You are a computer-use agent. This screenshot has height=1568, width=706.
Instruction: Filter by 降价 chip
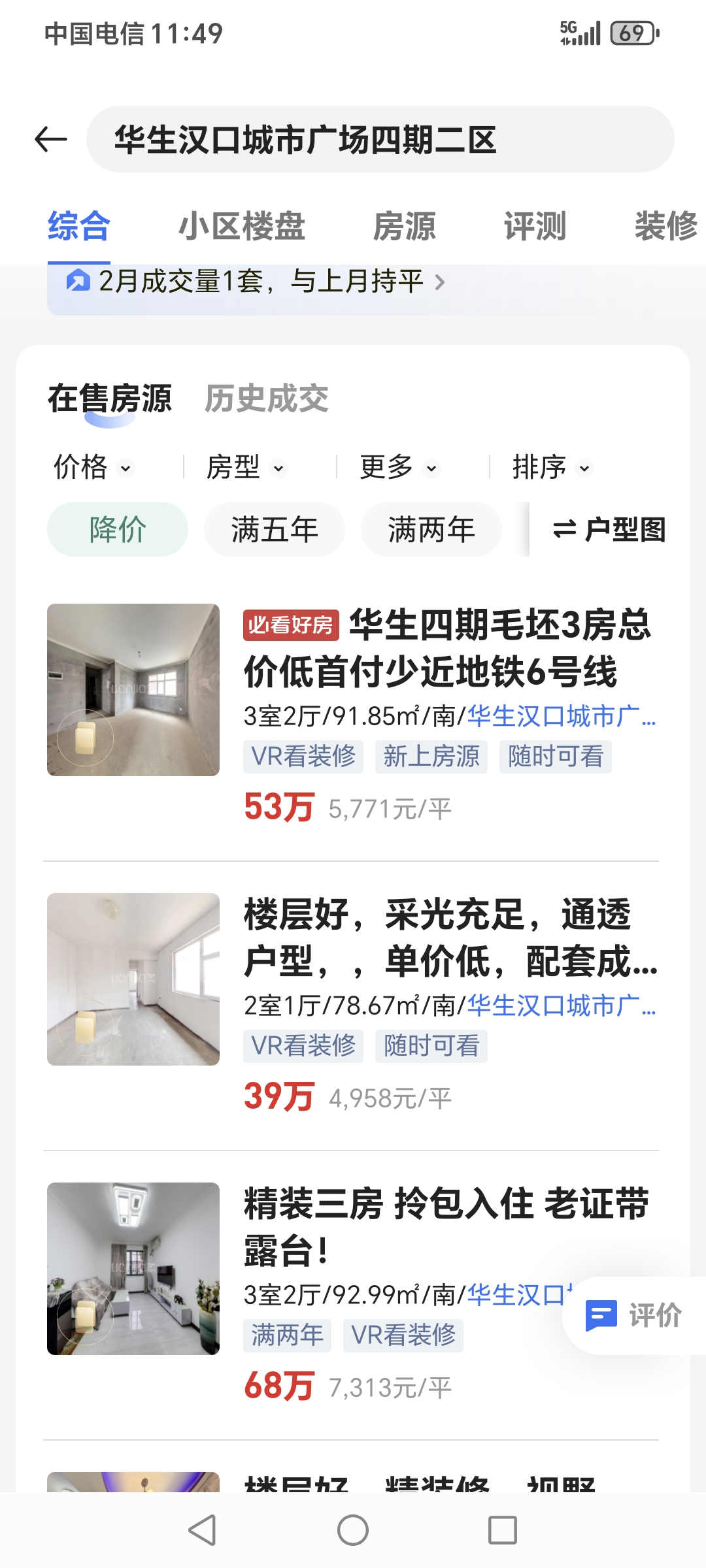point(118,529)
